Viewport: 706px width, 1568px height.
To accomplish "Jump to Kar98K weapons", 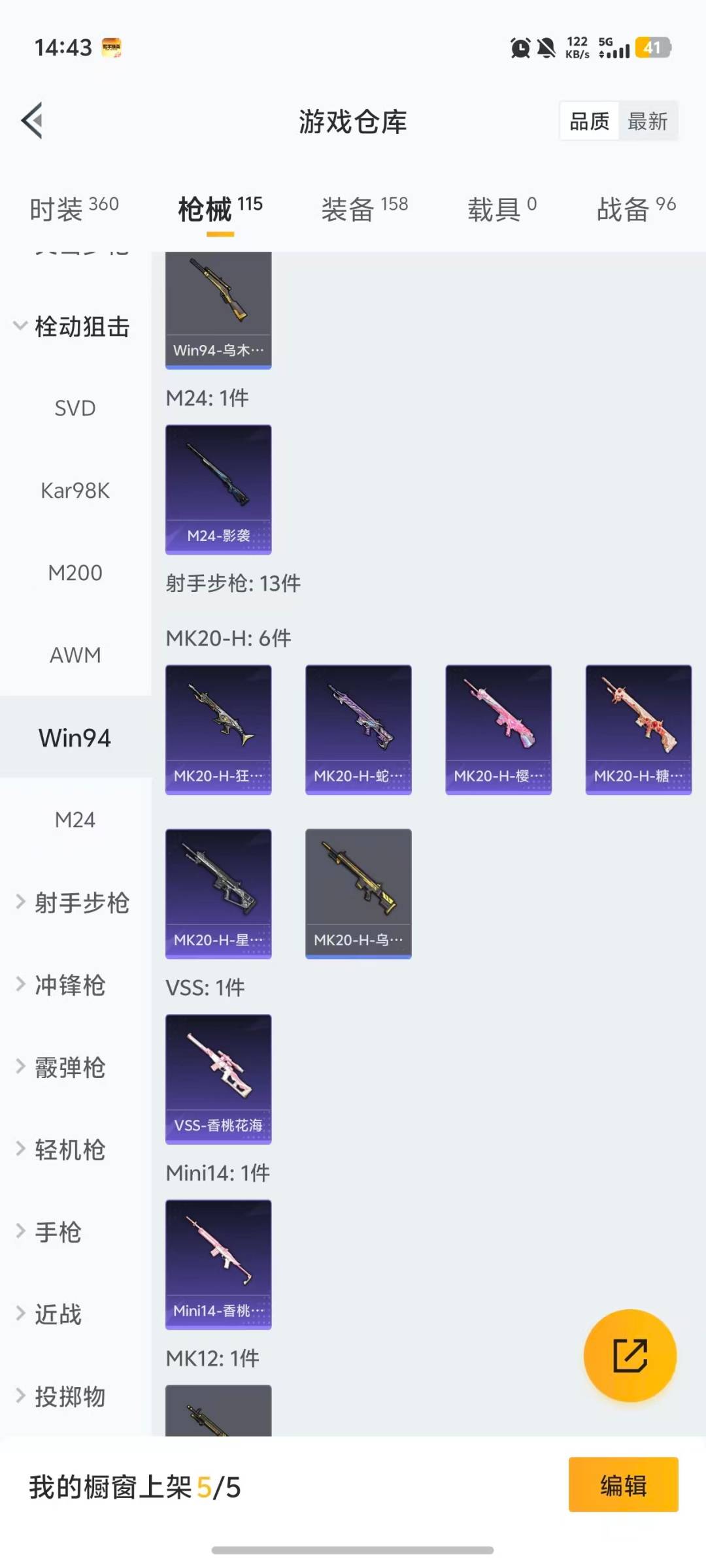I will pyautogui.click(x=75, y=491).
